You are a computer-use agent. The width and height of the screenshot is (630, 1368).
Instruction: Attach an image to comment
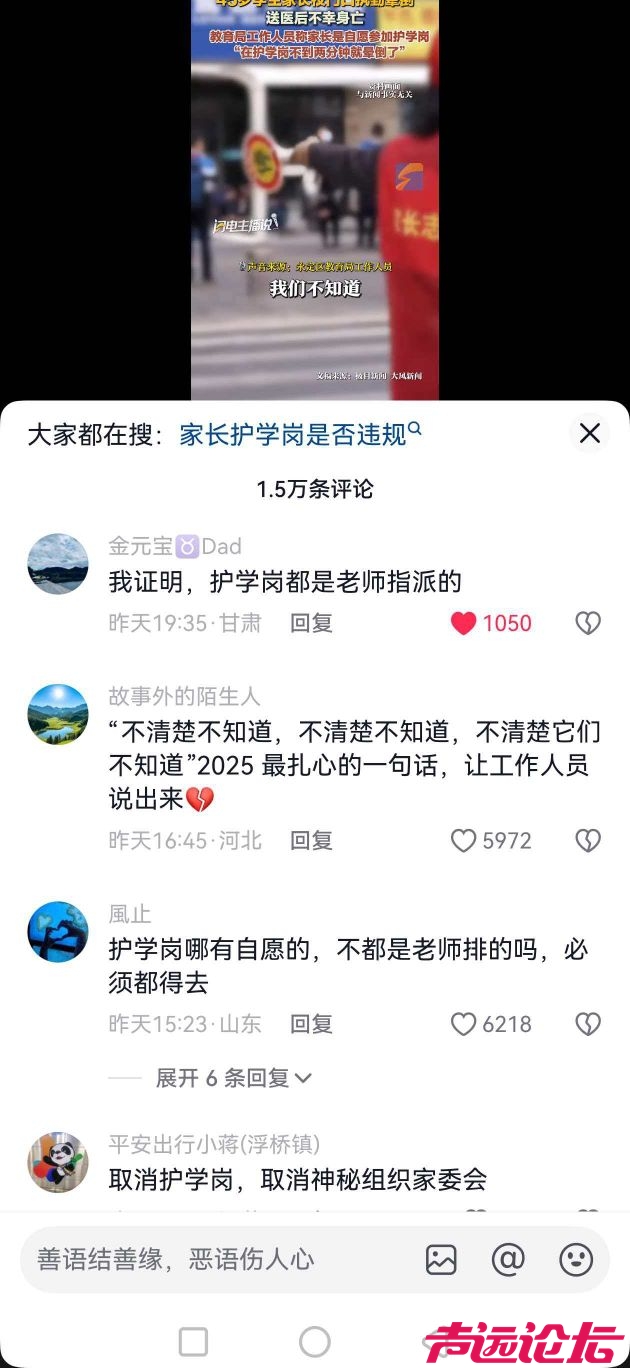(441, 1259)
